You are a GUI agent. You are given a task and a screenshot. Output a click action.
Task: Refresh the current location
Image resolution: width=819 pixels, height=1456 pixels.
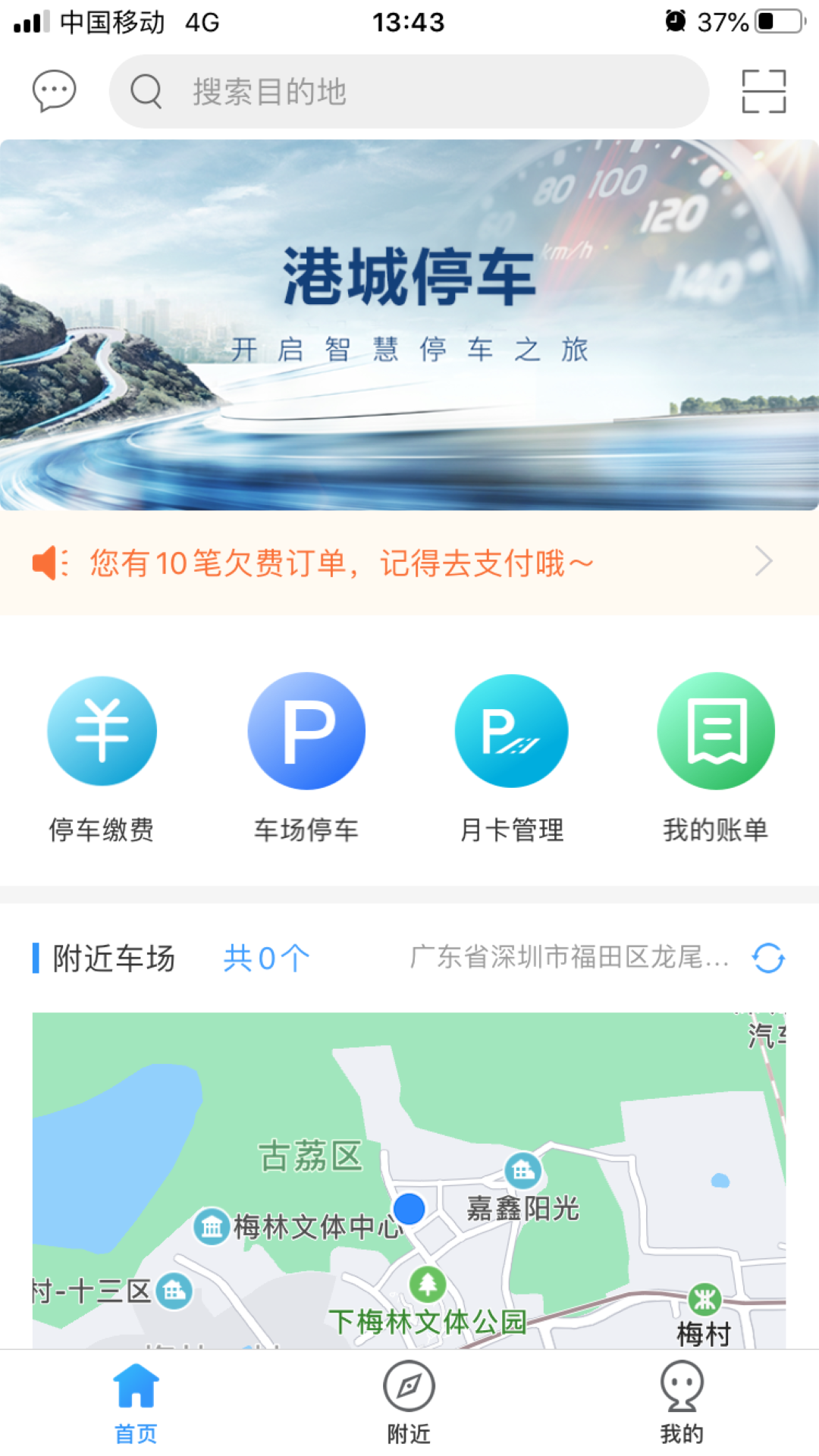(768, 958)
